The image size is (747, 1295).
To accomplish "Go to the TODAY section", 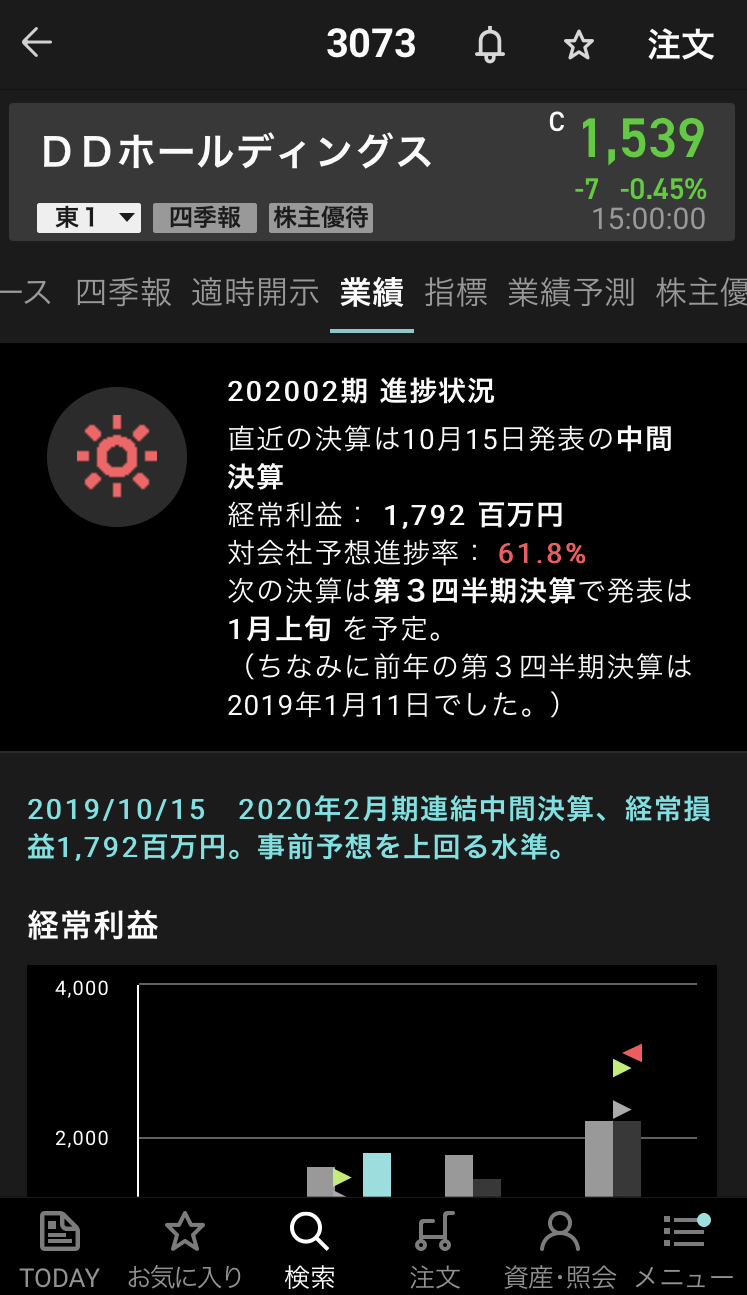I will 60,1248.
